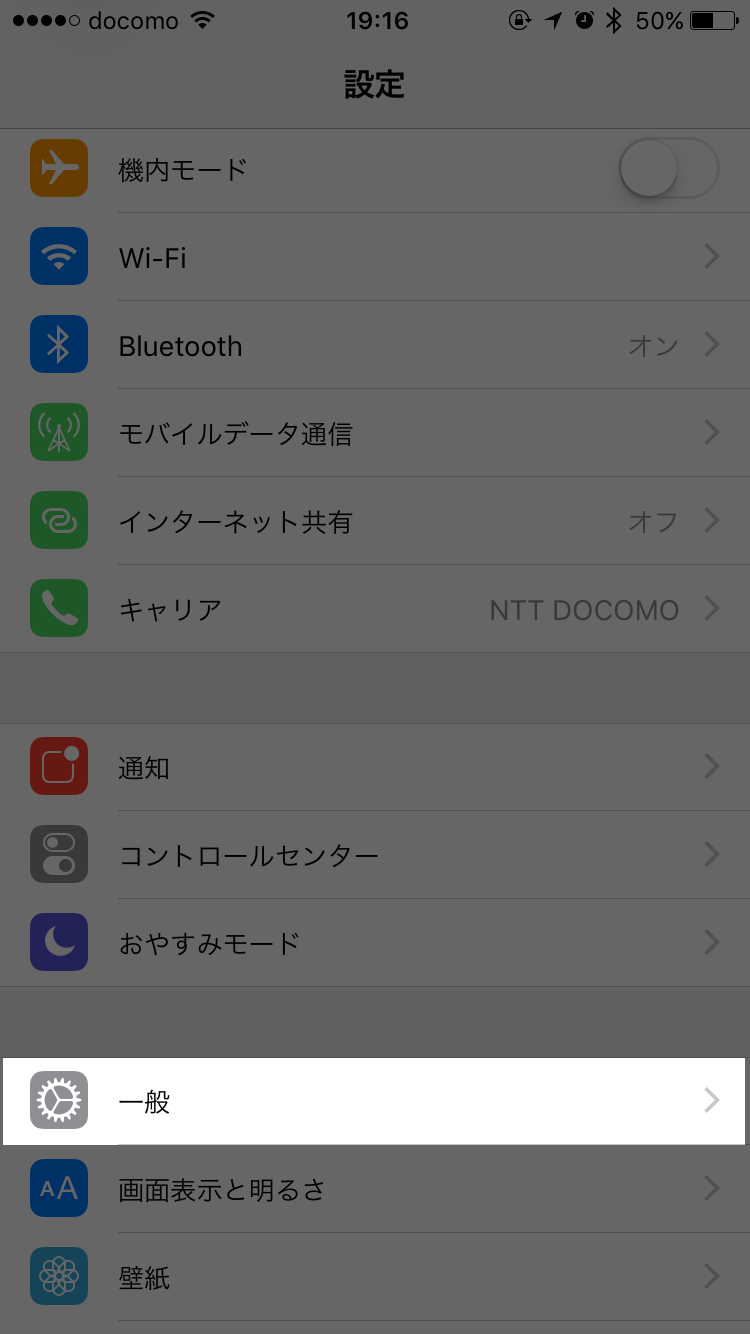Open モバイルデータ通信 settings
750x1334 pixels.
[x=375, y=434]
